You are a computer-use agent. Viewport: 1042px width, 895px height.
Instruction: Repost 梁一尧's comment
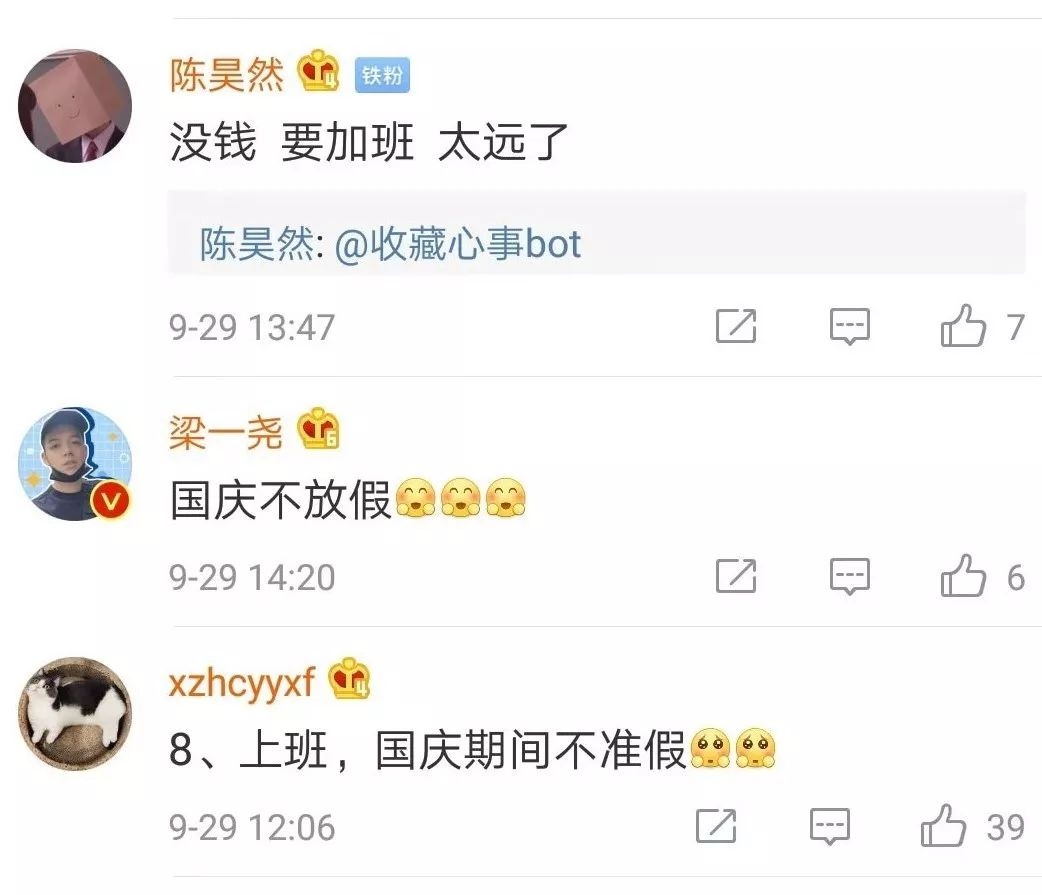(x=736, y=577)
